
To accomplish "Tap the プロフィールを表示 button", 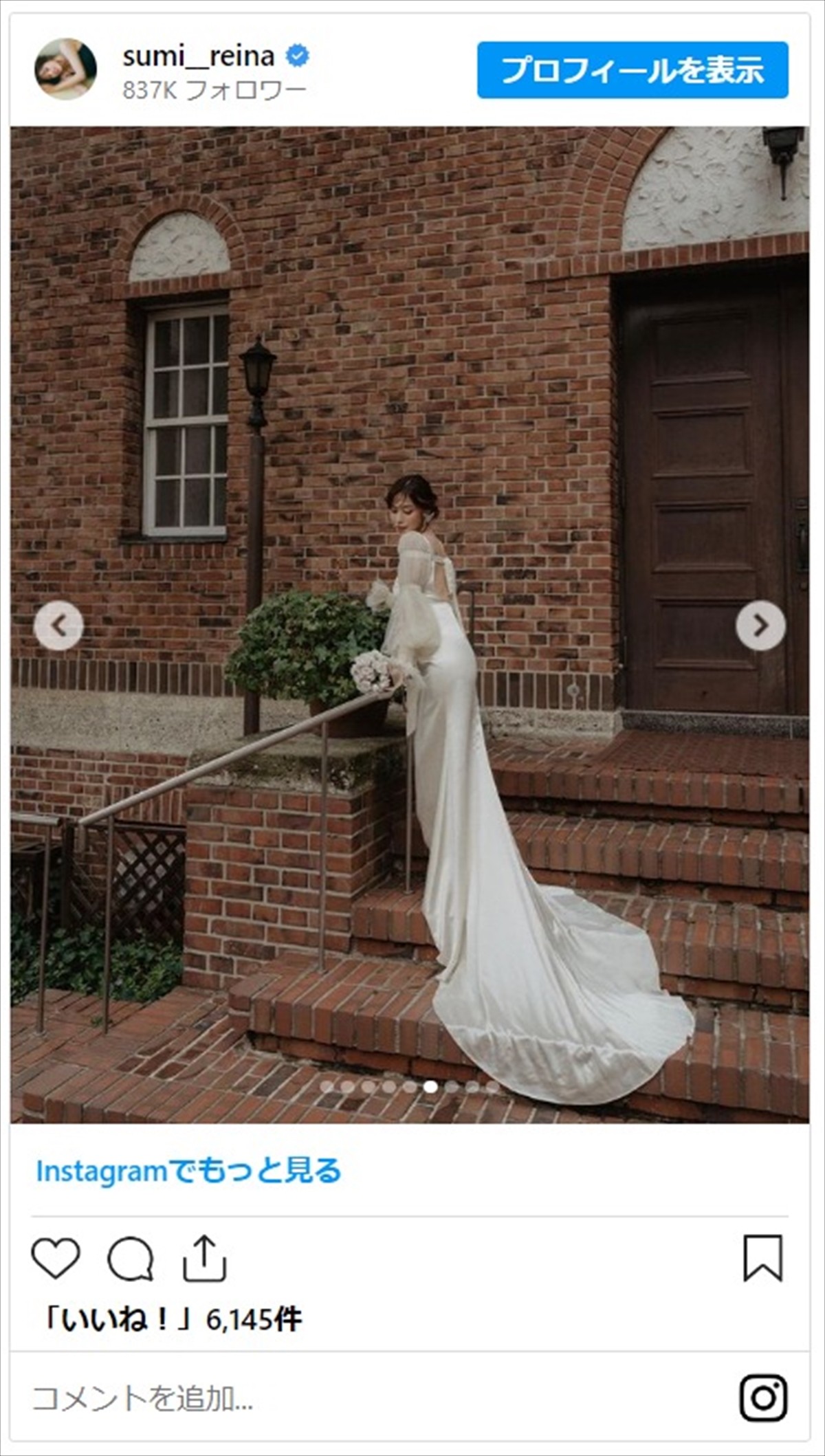I will (632, 70).
